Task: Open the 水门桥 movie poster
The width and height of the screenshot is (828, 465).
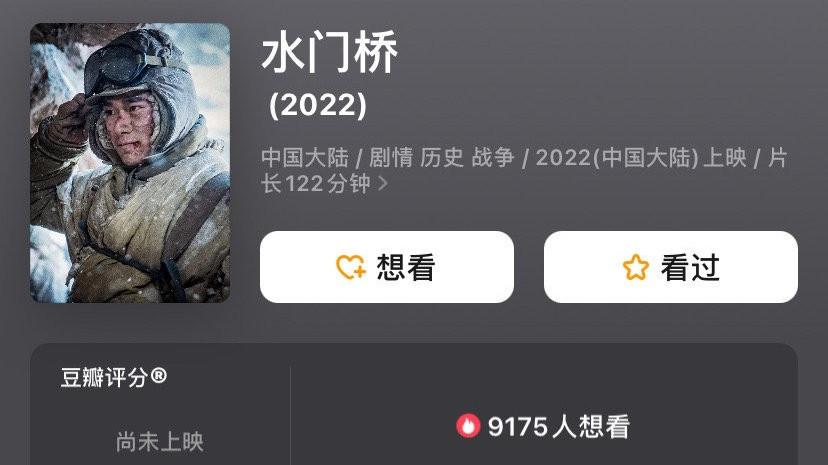Action: (x=130, y=162)
